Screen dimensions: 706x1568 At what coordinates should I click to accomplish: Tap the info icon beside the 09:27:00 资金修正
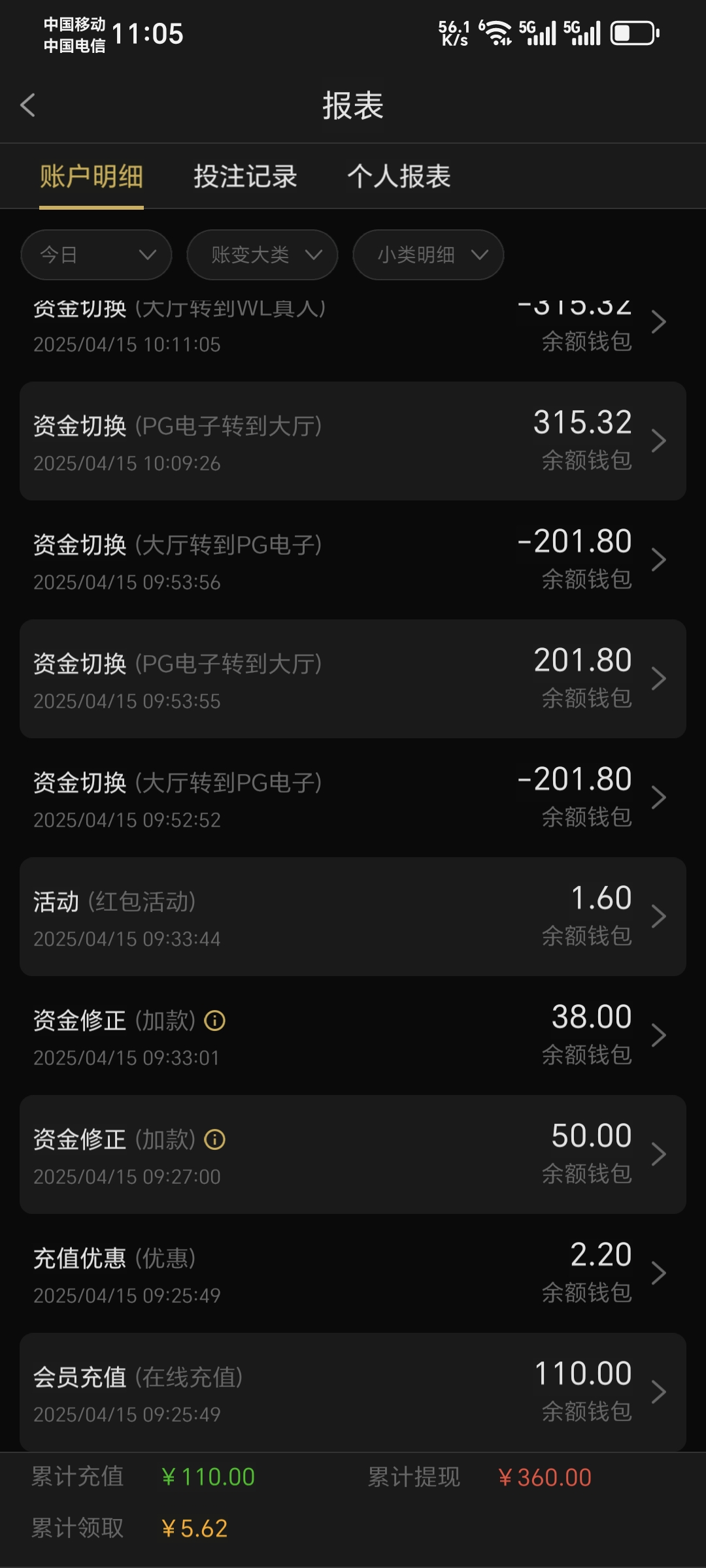[215, 1139]
